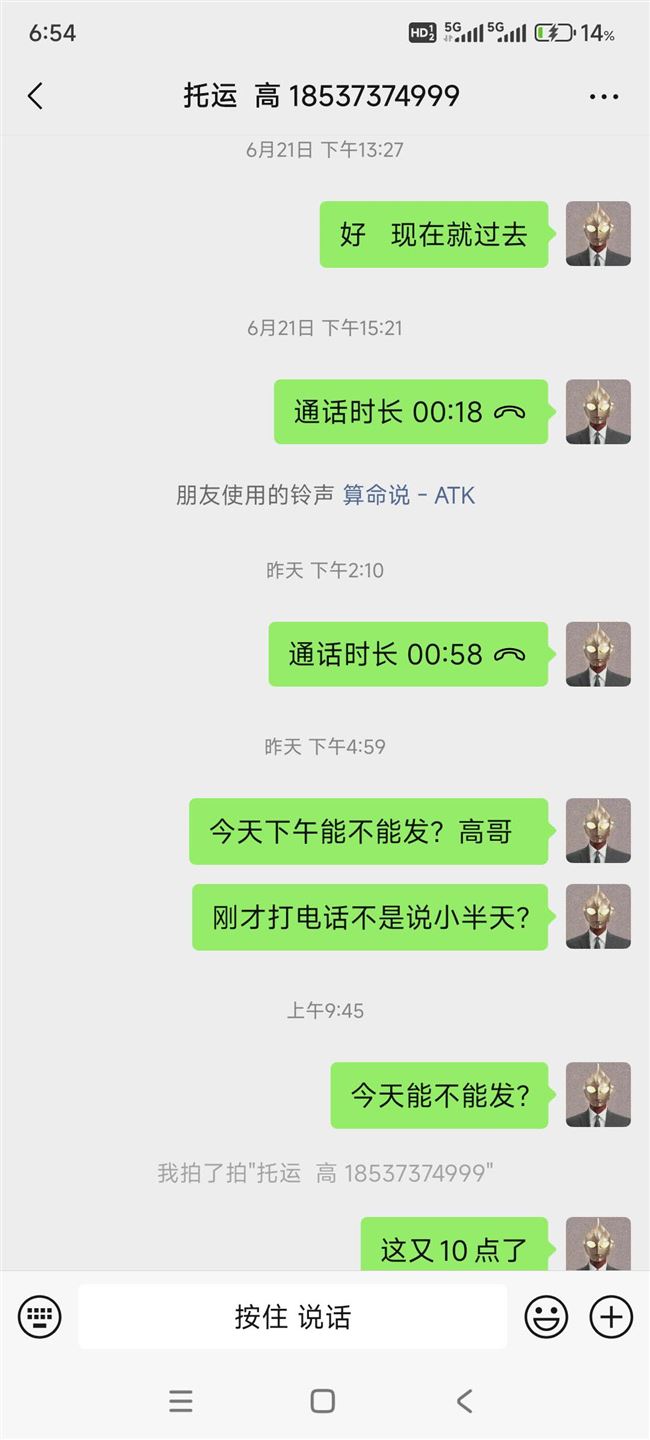Tap the avatar beside 今天能不能发?
The image size is (650, 1440).
coord(598,1095)
